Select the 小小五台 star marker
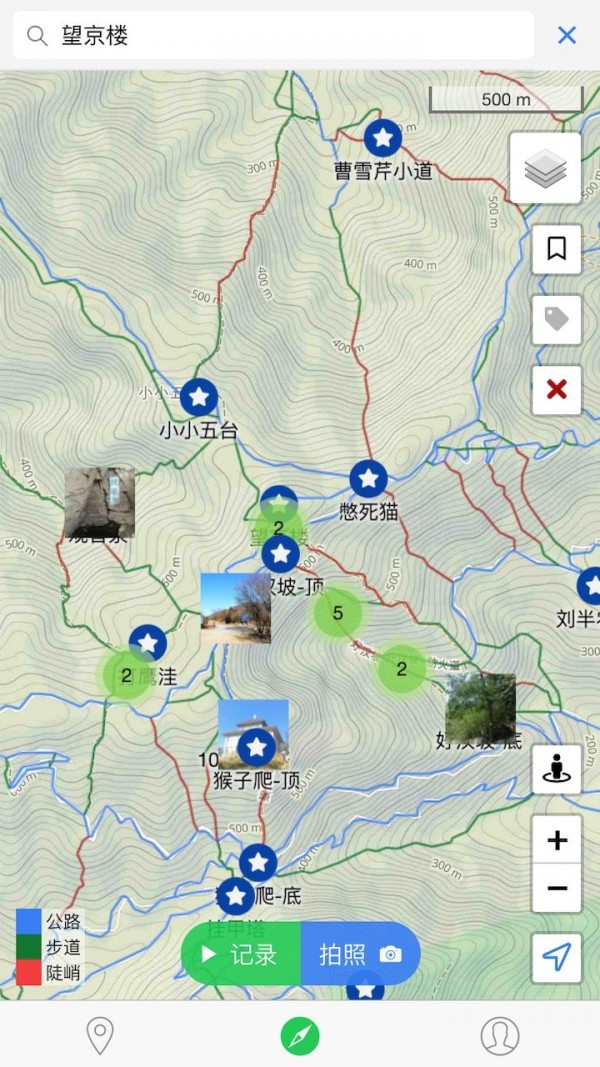Viewport: 600px width, 1067px height. pos(199,398)
